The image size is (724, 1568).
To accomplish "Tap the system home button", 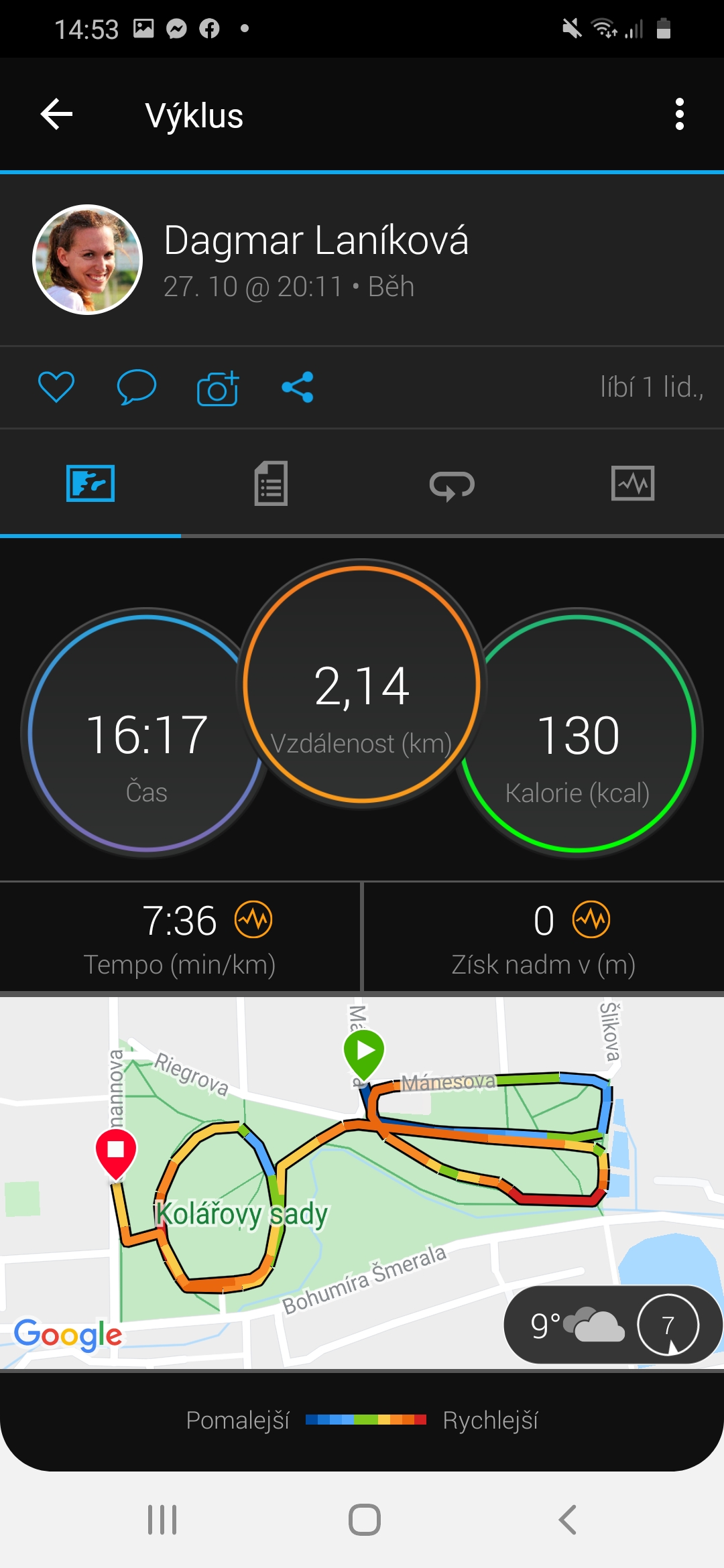I will (x=364, y=1520).
